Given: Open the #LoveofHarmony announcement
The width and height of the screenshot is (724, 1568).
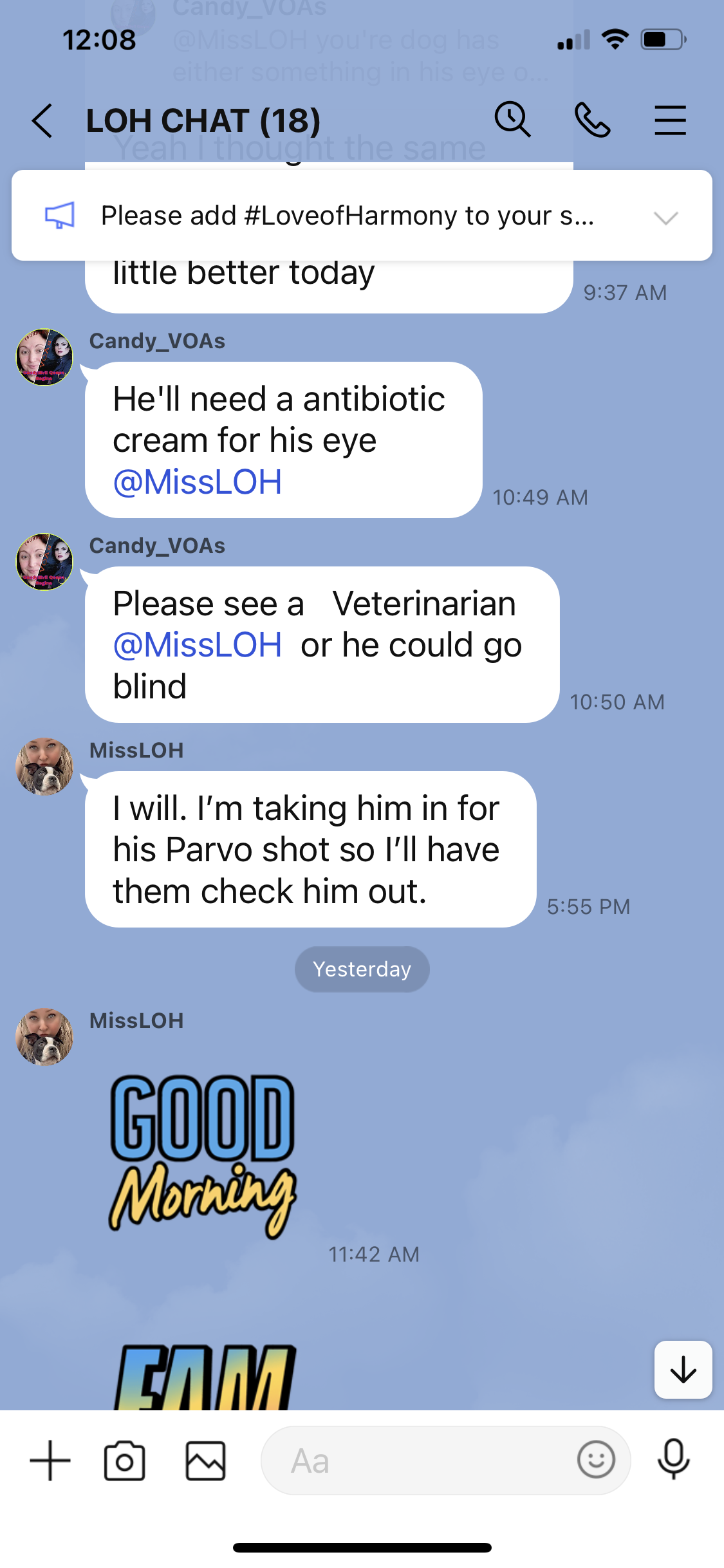Looking at the screenshot, I should pos(348,216).
